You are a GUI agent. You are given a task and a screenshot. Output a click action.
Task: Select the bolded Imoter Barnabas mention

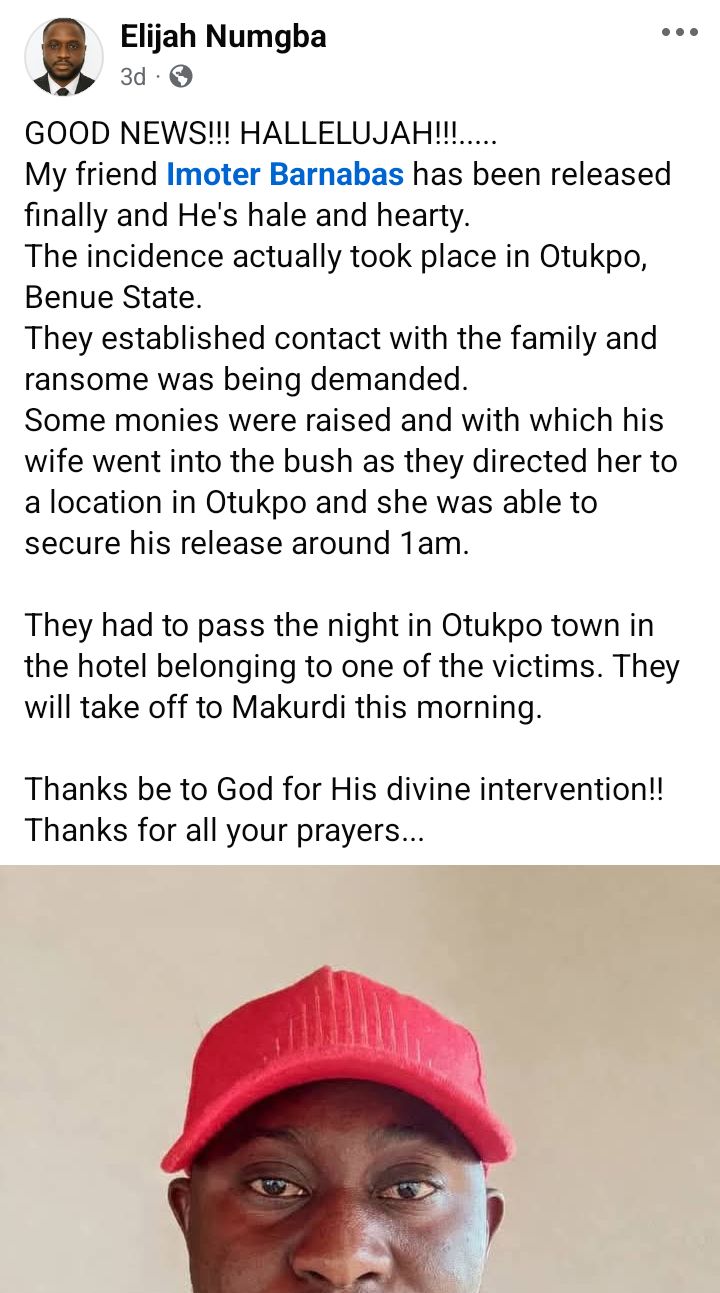(x=285, y=174)
